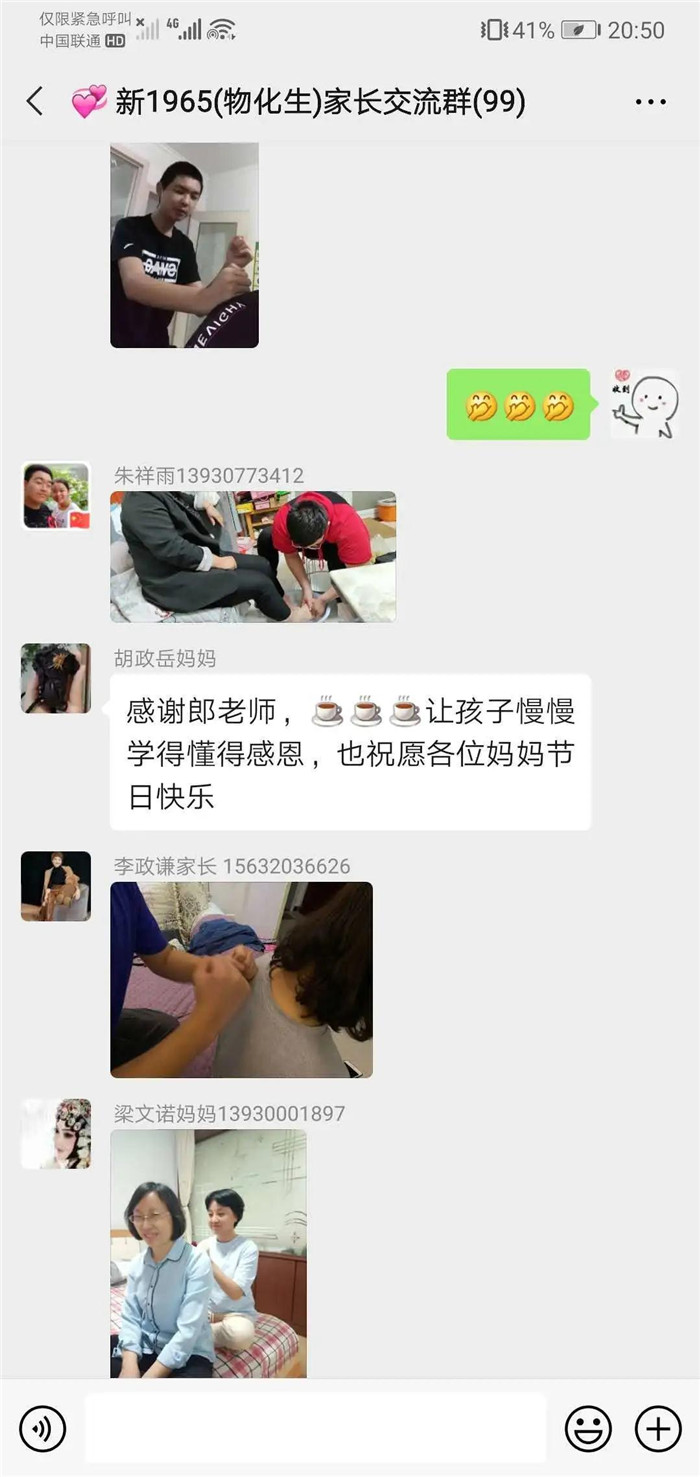This screenshot has height=1477, width=700.
Task: Switch to voice message input
Action: pos(42,1429)
